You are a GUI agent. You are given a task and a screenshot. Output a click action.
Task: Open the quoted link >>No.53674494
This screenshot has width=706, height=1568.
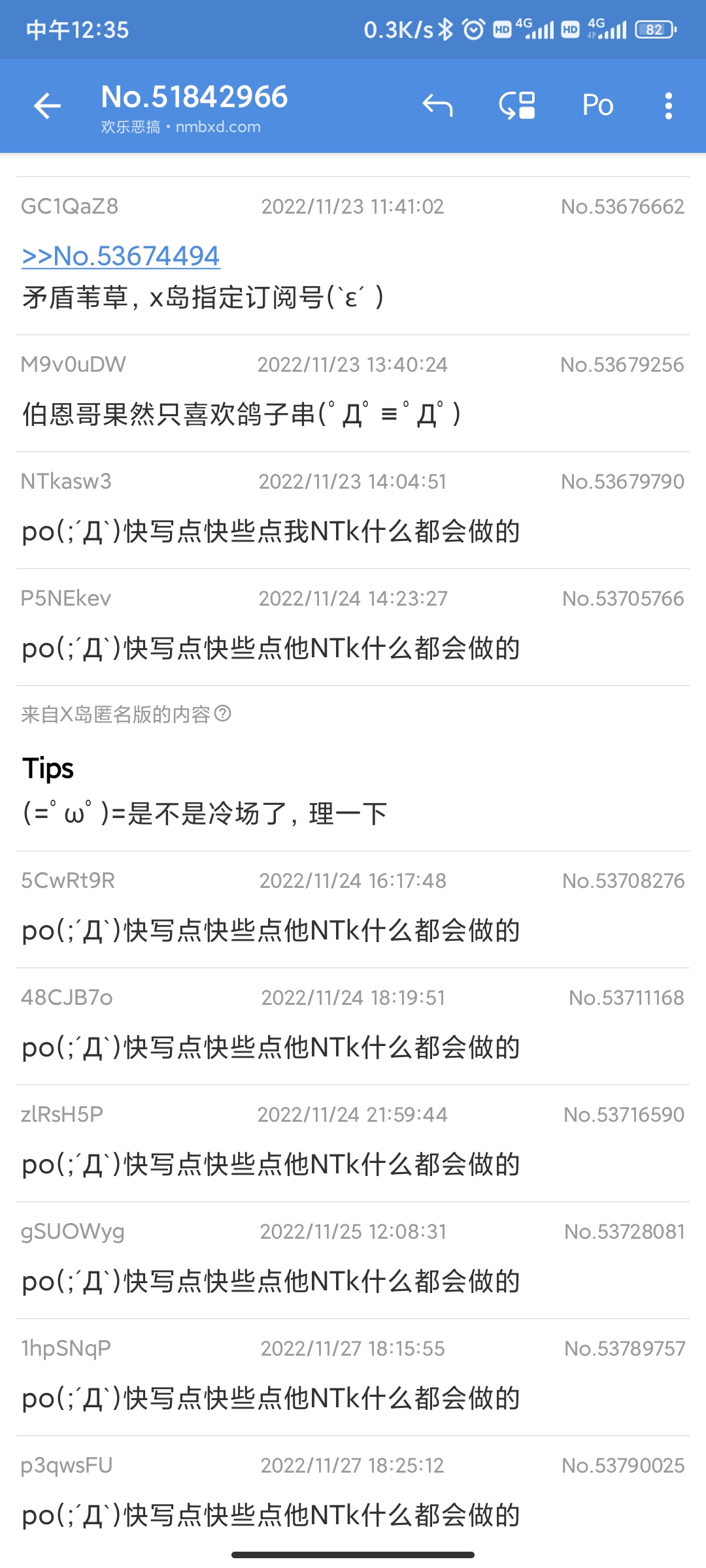pyautogui.click(x=121, y=256)
